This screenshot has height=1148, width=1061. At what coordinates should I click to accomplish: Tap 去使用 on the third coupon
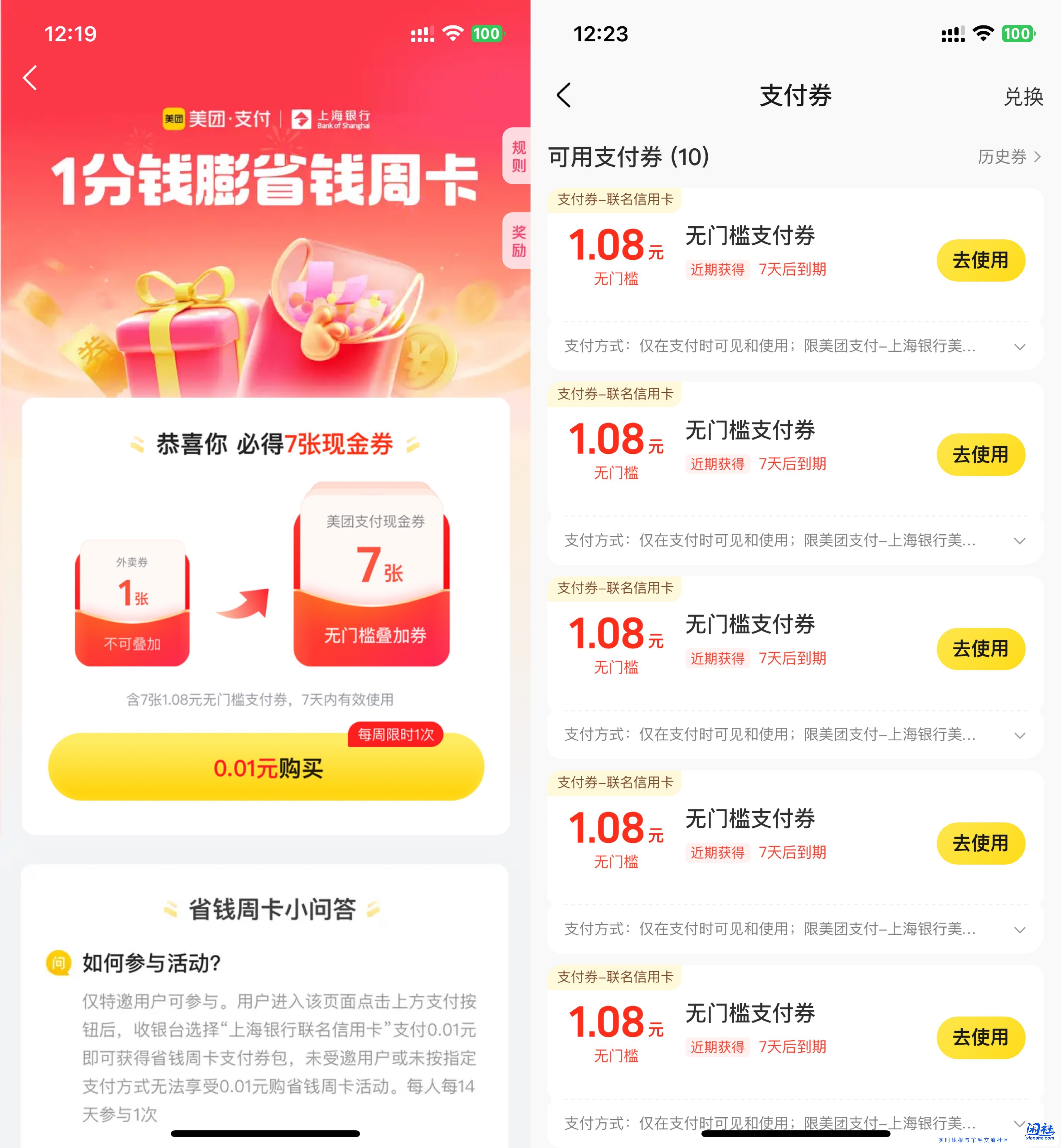tap(981, 649)
